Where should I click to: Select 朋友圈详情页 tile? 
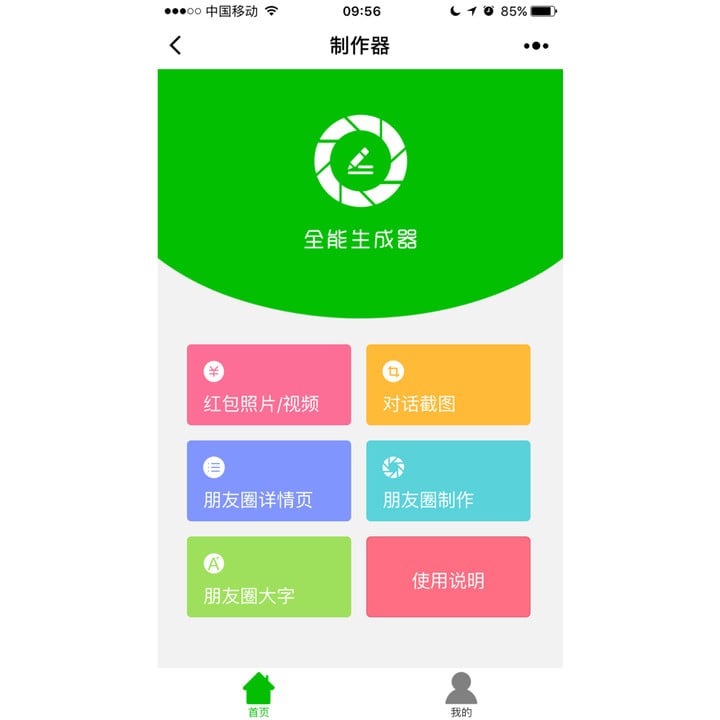(x=269, y=481)
